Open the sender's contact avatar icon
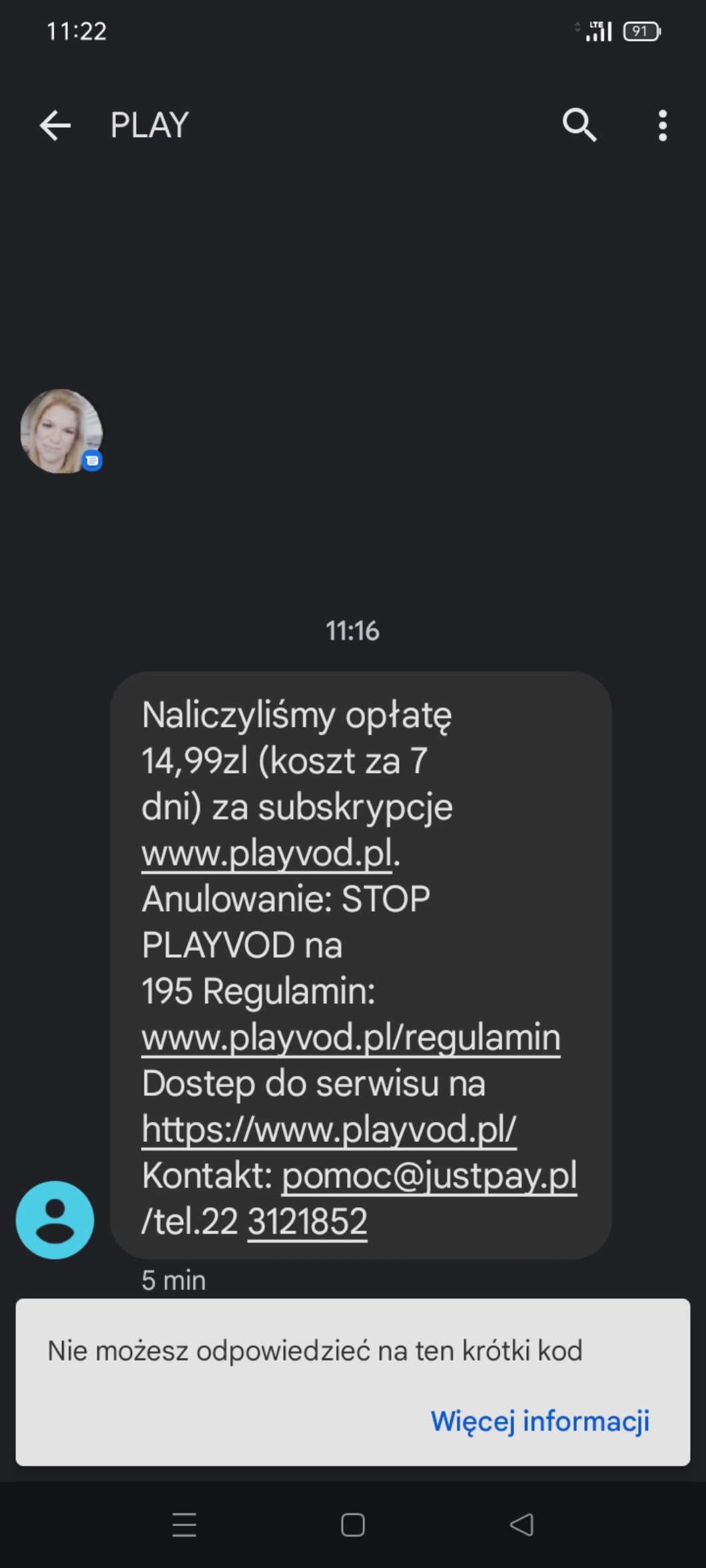 pyautogui.click(x=55, y=1220)
